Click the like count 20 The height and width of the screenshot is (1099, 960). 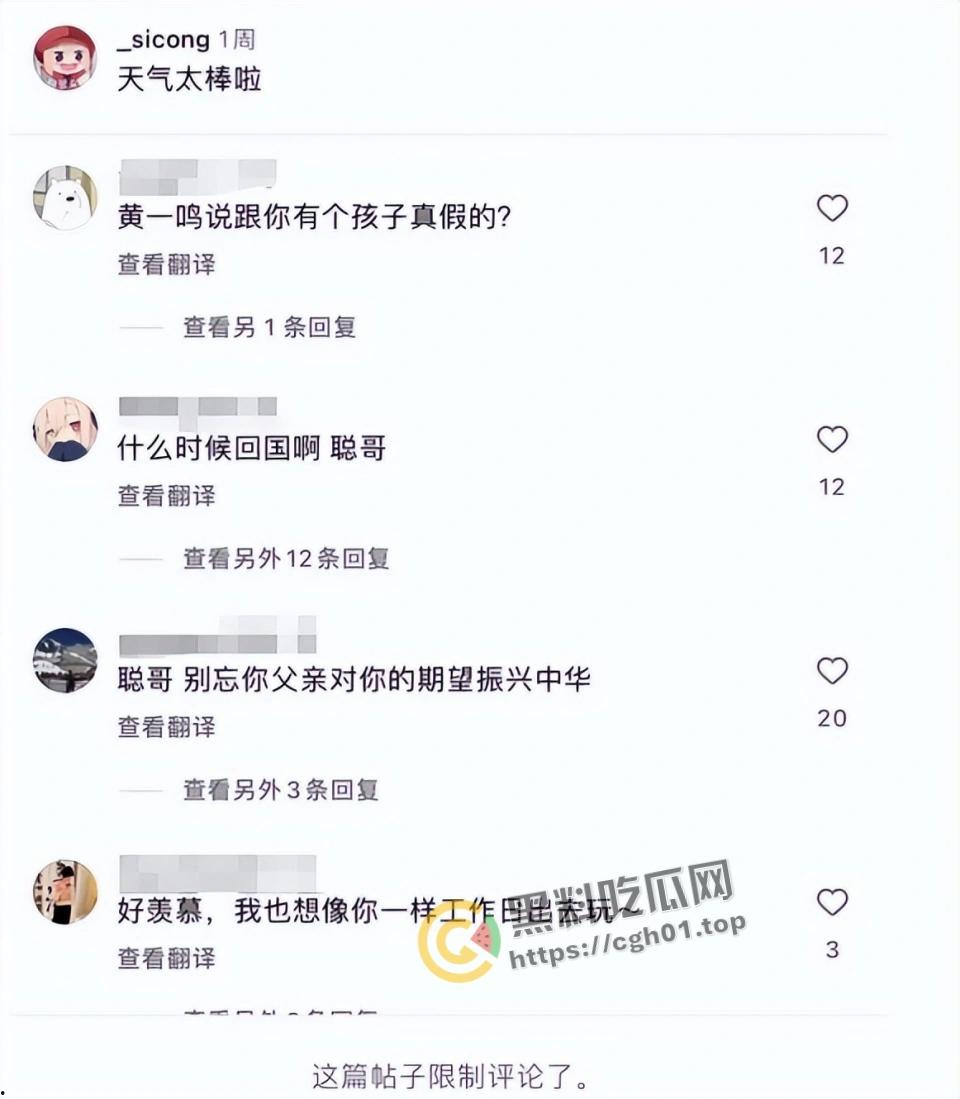point(831,719)
